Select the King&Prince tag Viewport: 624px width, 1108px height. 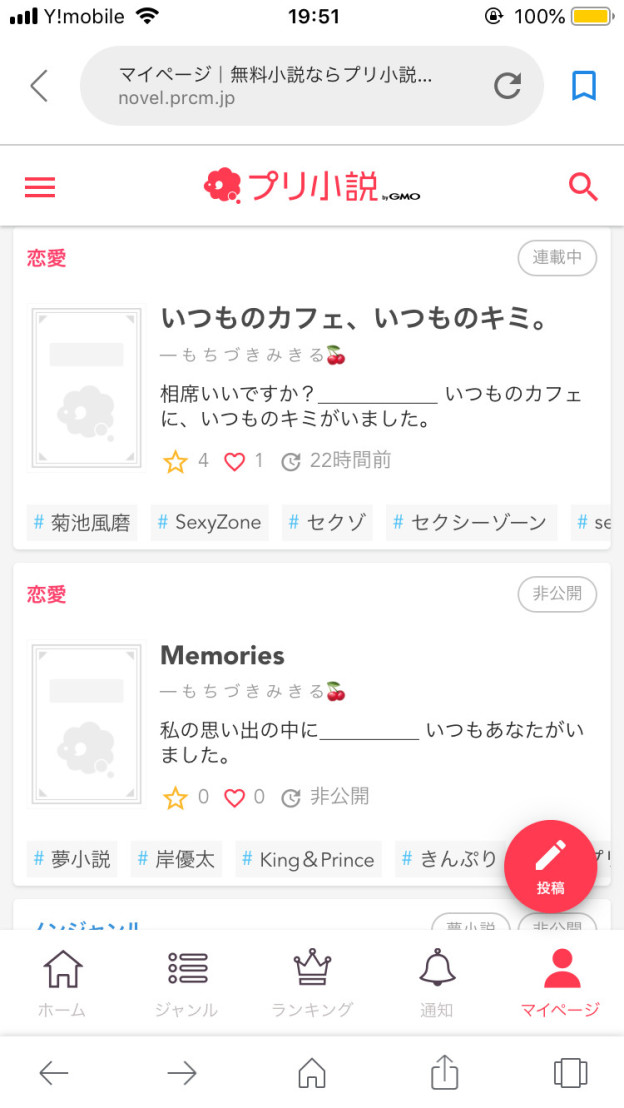tap(308, 859)
